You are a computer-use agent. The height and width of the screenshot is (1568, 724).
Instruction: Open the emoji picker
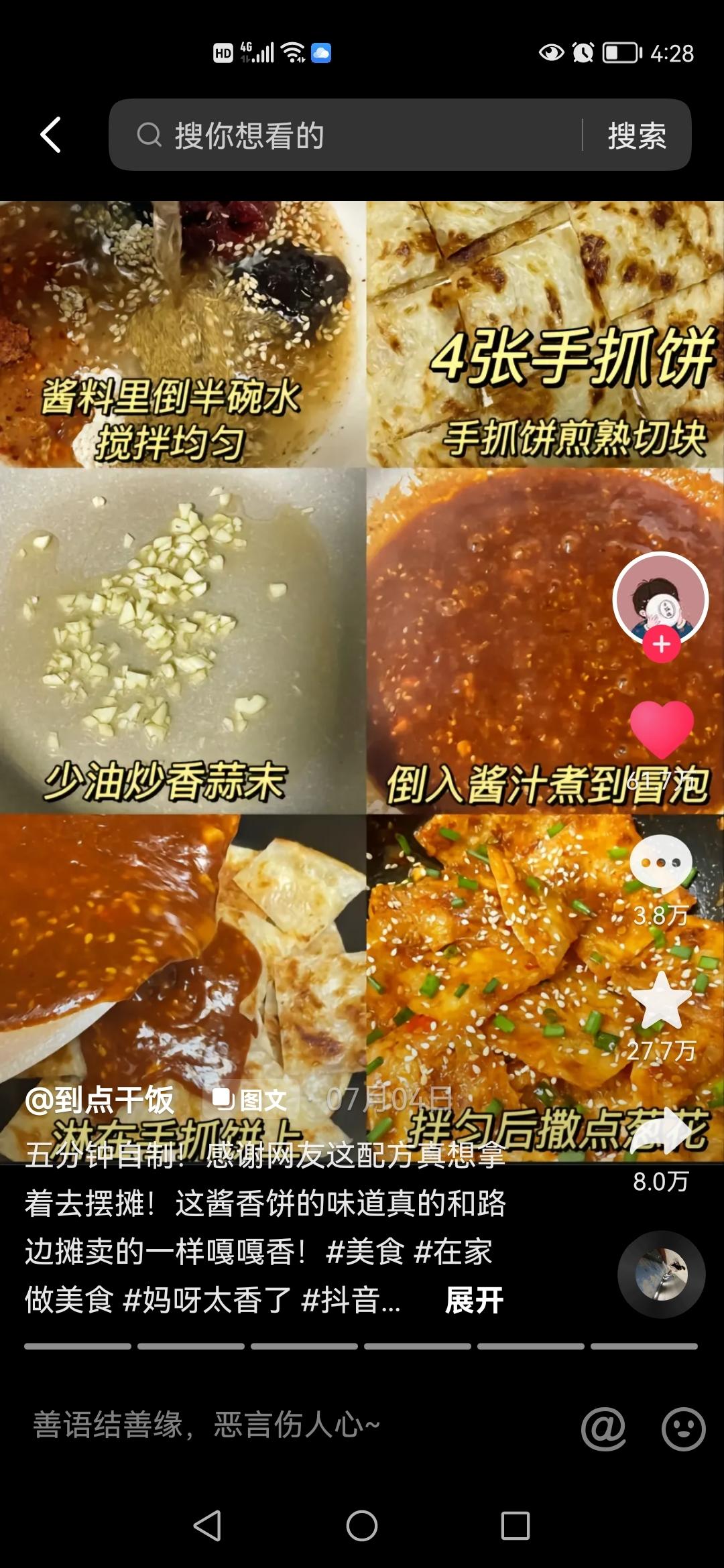(x=683, y=1429)
